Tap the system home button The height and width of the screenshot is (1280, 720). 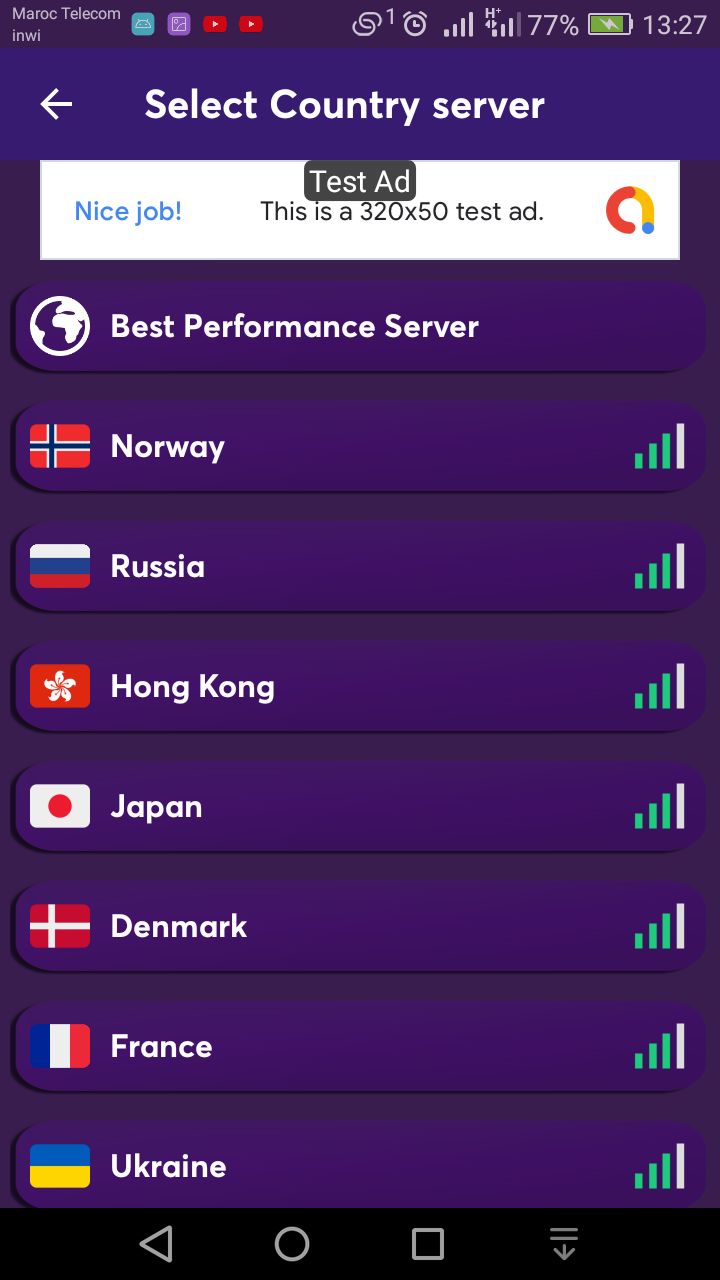click(292, 1244)
